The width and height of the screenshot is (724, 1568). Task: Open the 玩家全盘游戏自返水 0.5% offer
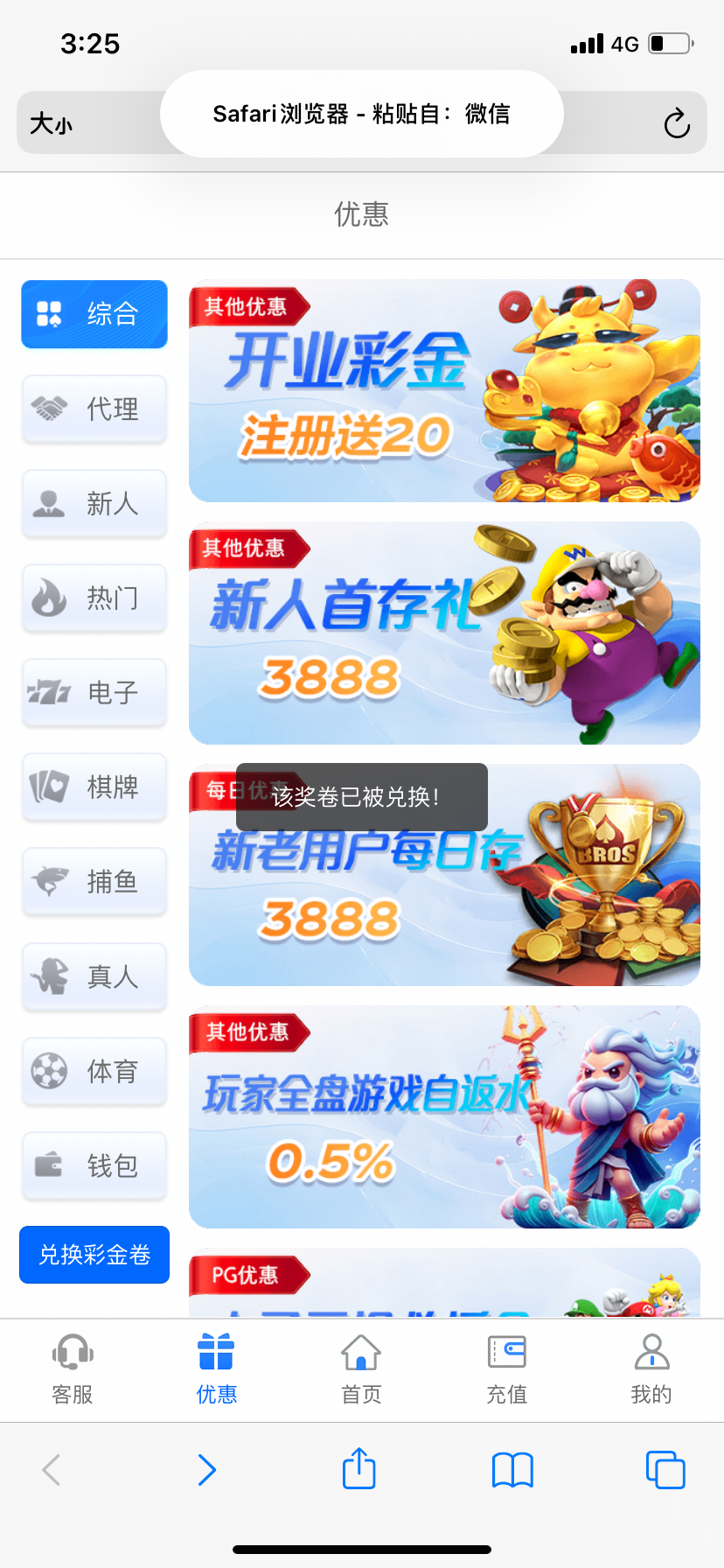pyautogui.click(x=444, y=1116)
